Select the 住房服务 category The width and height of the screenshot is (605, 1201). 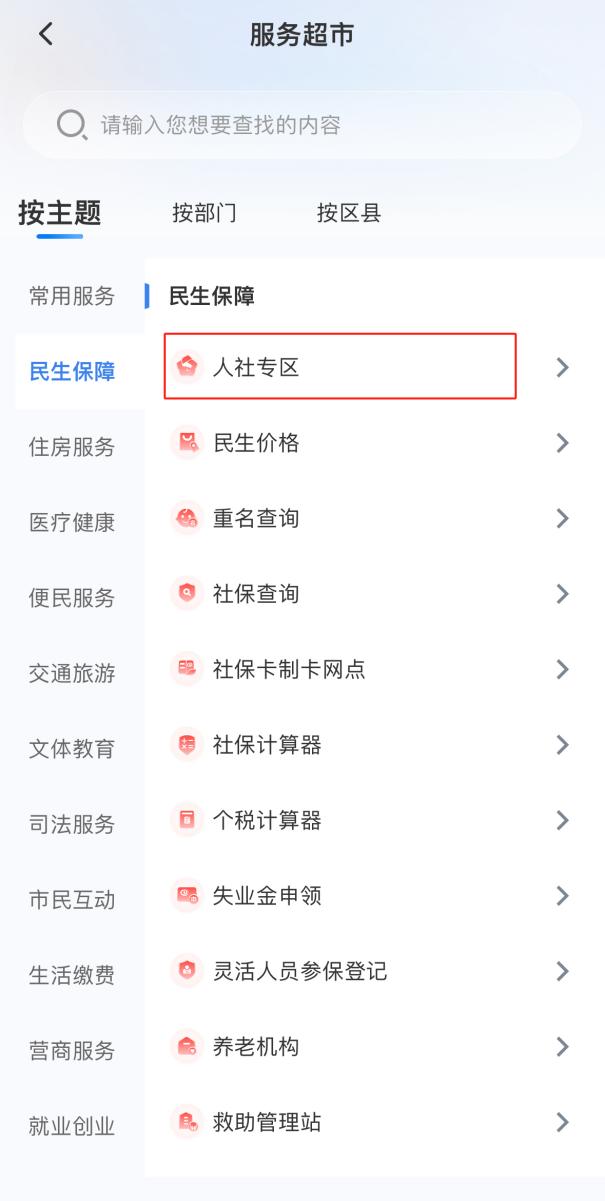pyautogui.click(x=72, y=447)
